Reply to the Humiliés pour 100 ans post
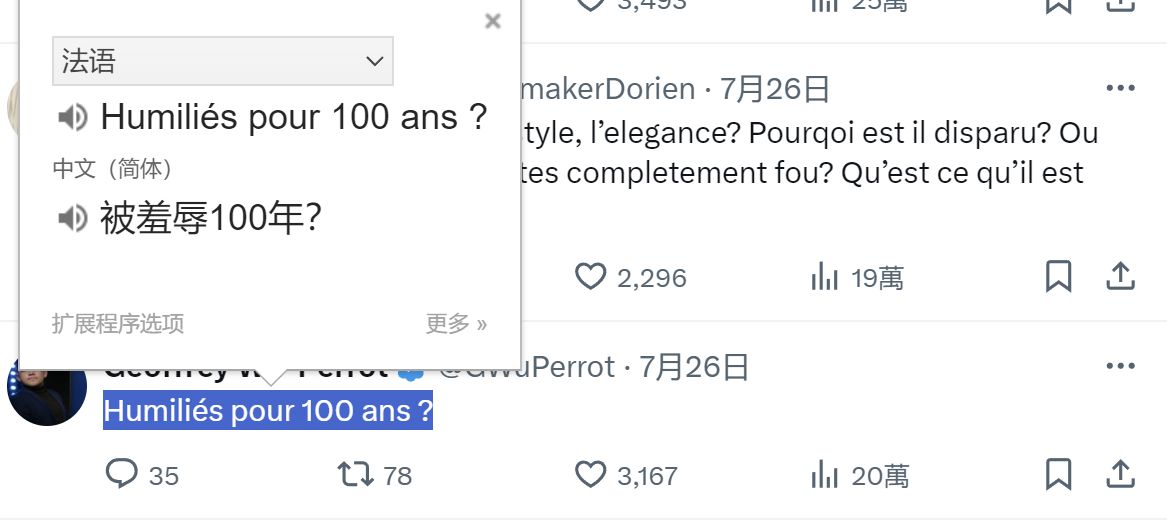This screenshot has width=1167, height=527. click(122, 474)
